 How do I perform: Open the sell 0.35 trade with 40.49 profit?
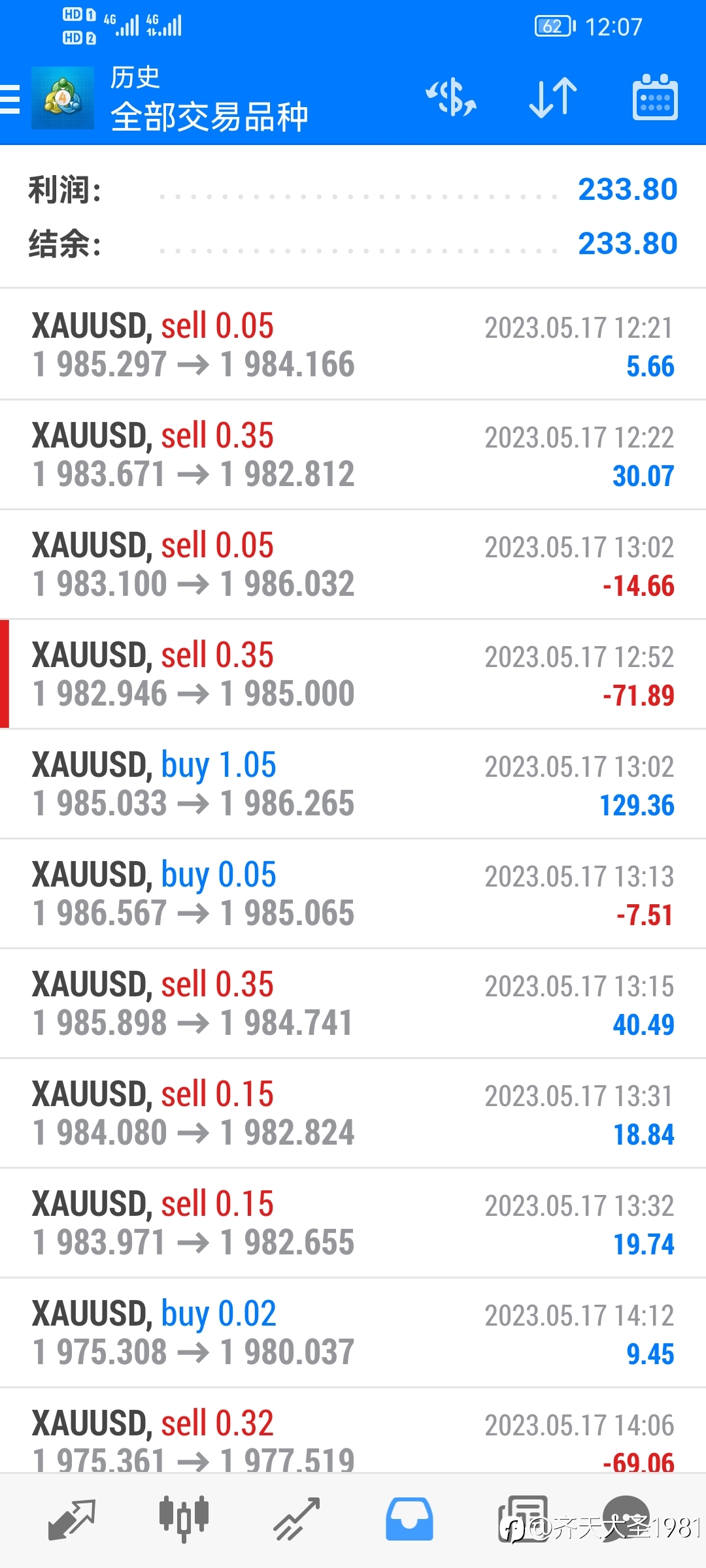[353, 1003]
